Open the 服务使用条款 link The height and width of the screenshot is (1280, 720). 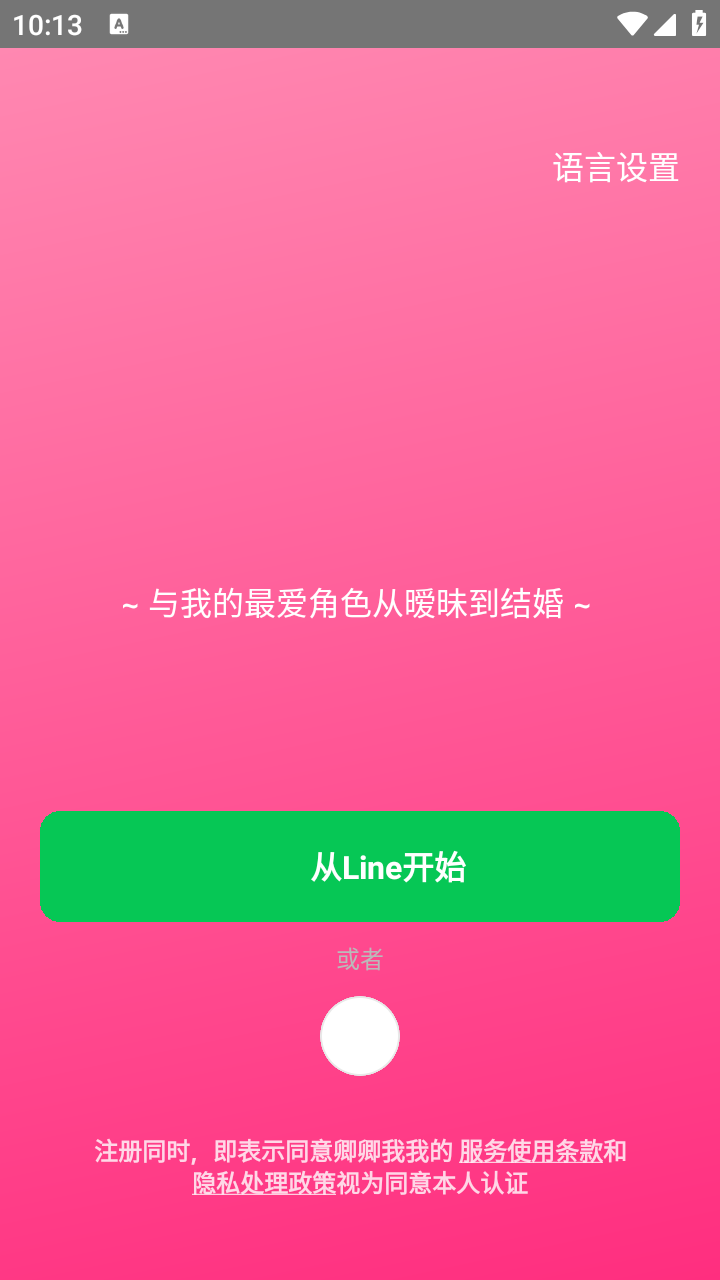click(x=531, y=1151)
